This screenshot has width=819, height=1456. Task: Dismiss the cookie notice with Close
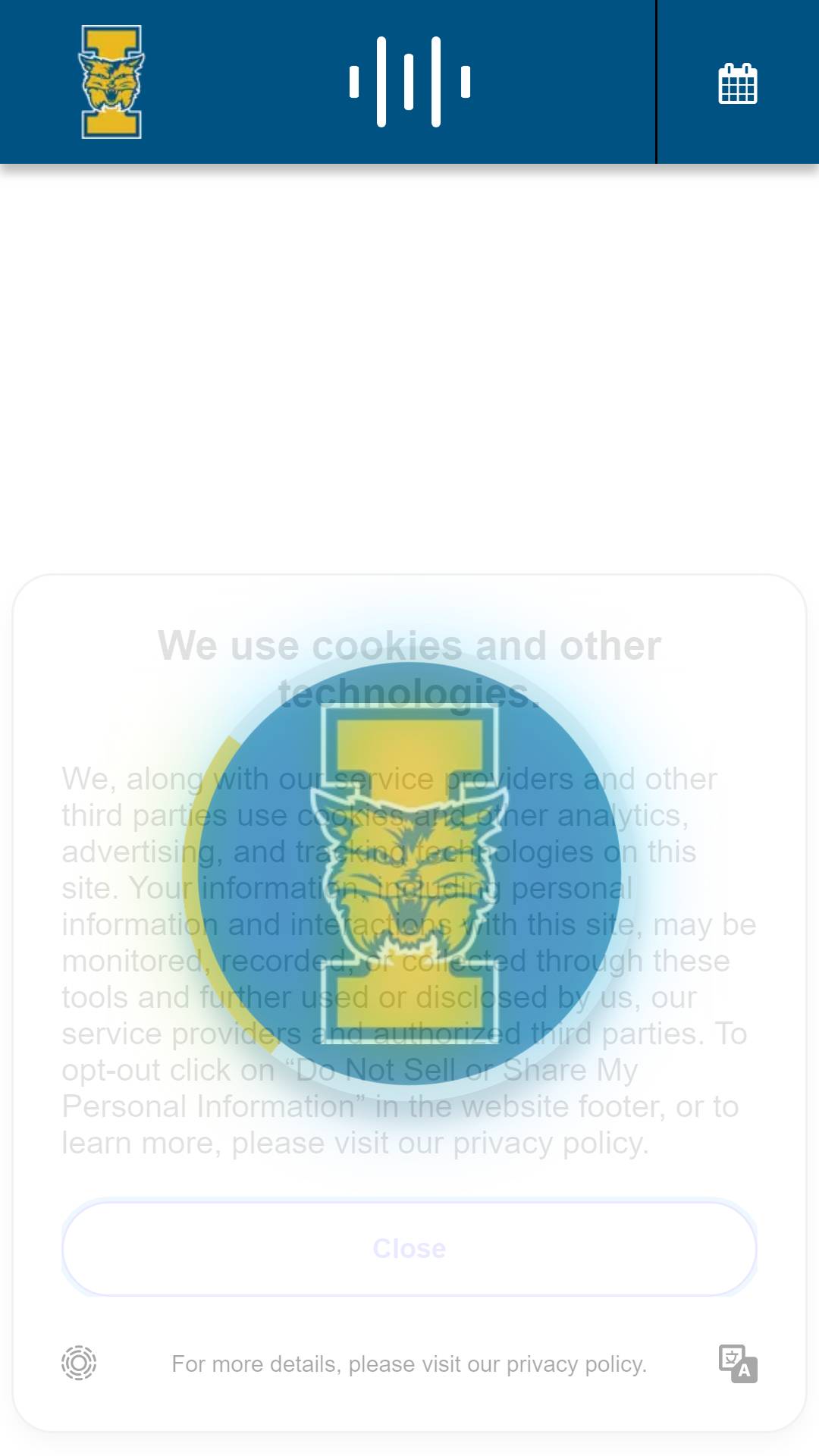(x=409, y=1248)
